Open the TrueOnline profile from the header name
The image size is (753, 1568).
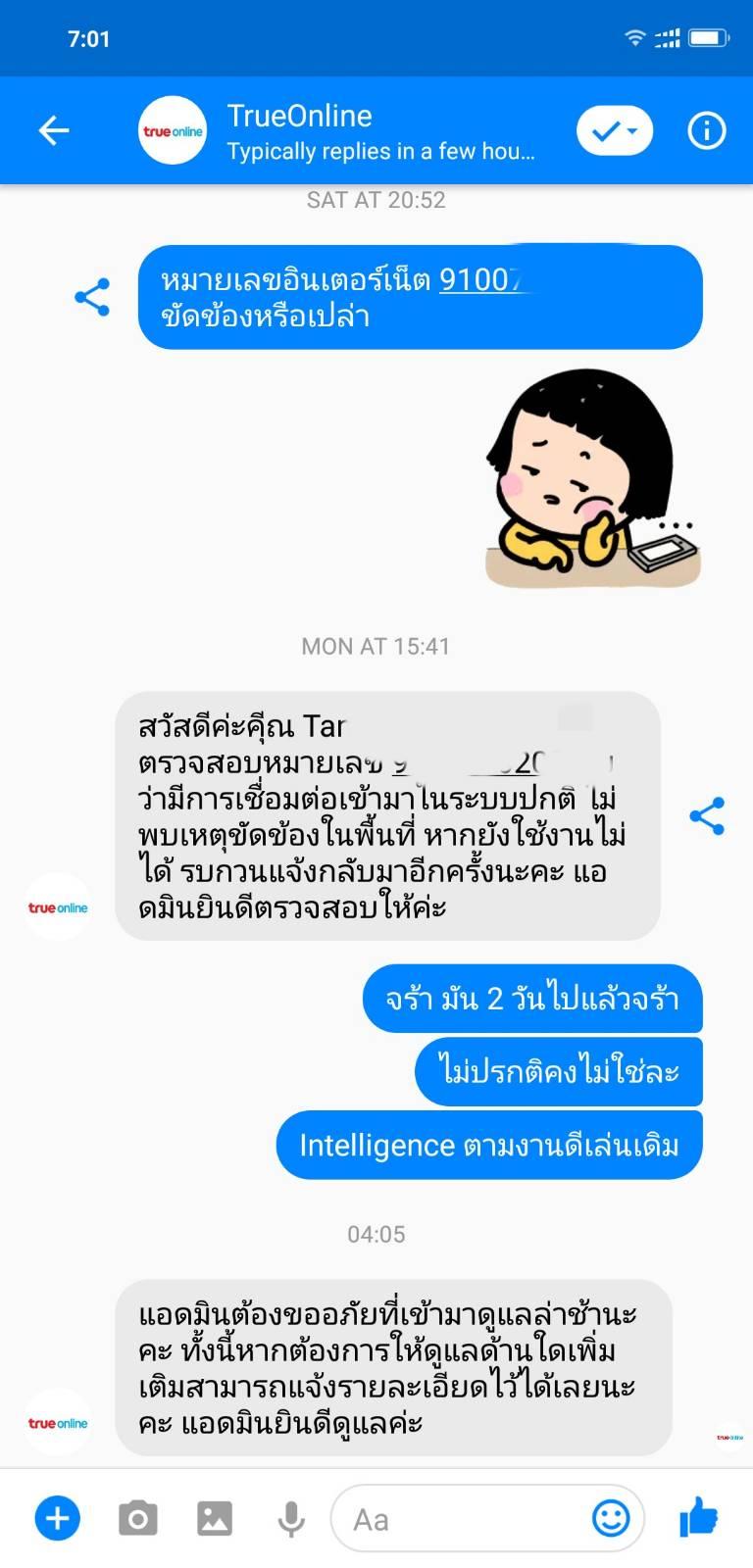click(x=300, y=116)
